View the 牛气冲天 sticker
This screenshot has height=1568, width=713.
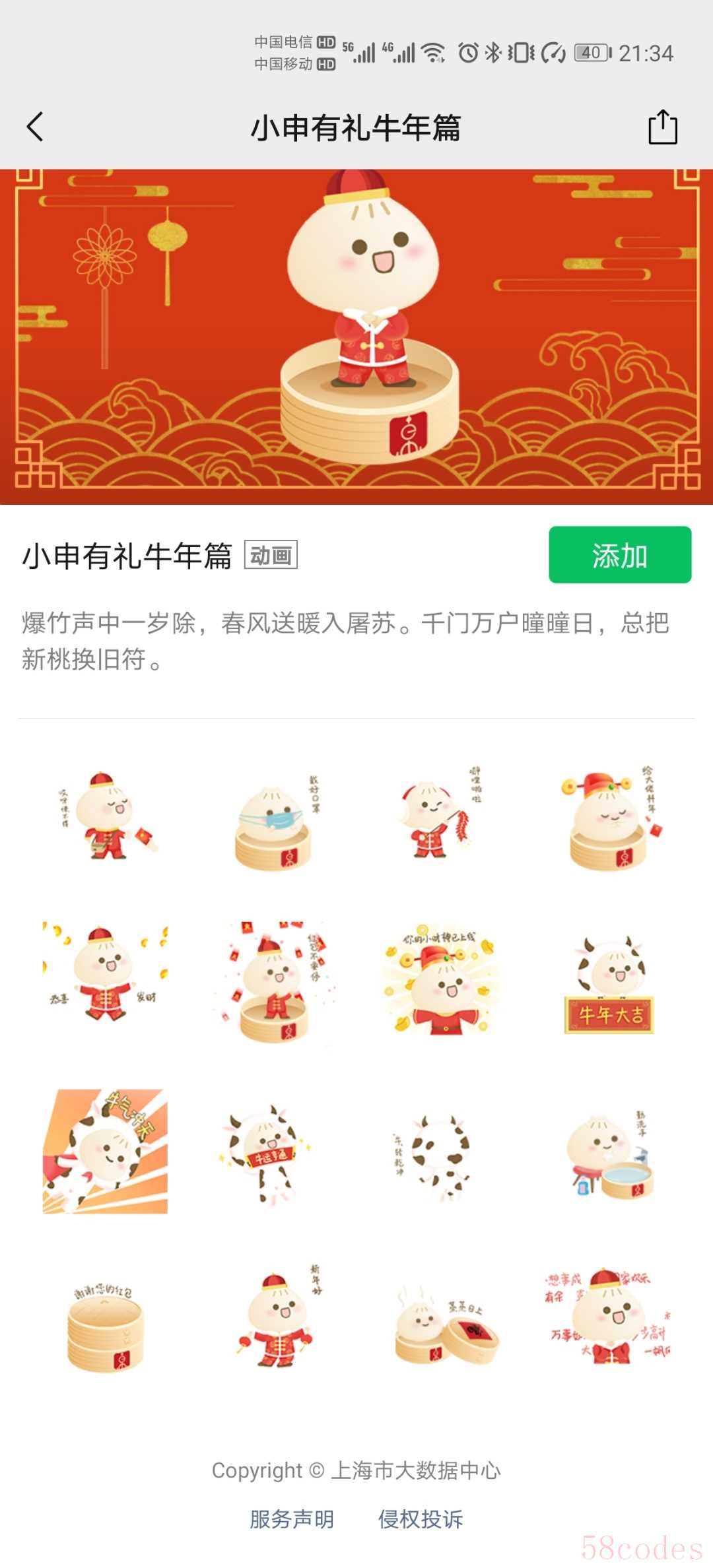point(105,1152)
